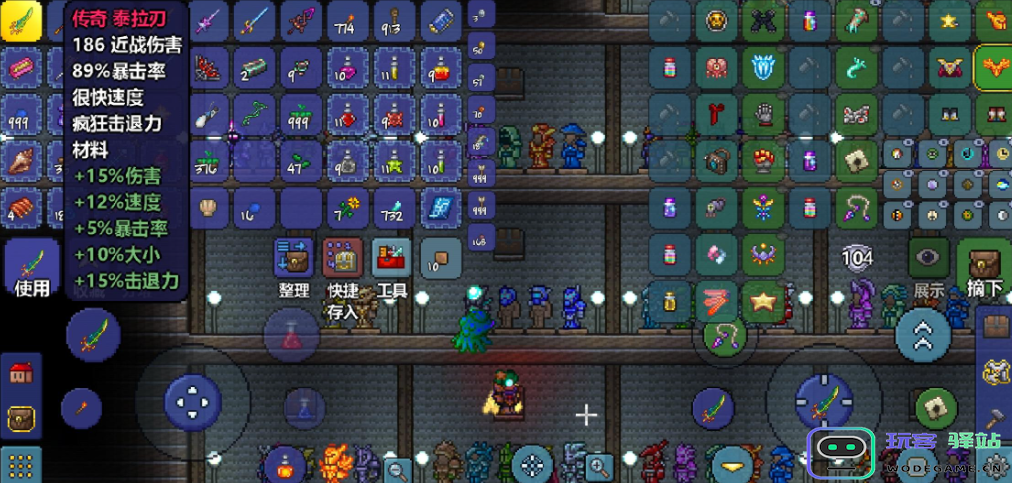Tap the movement joystick pad
This screenshot has height=483, width=1012.
(193, 401)
